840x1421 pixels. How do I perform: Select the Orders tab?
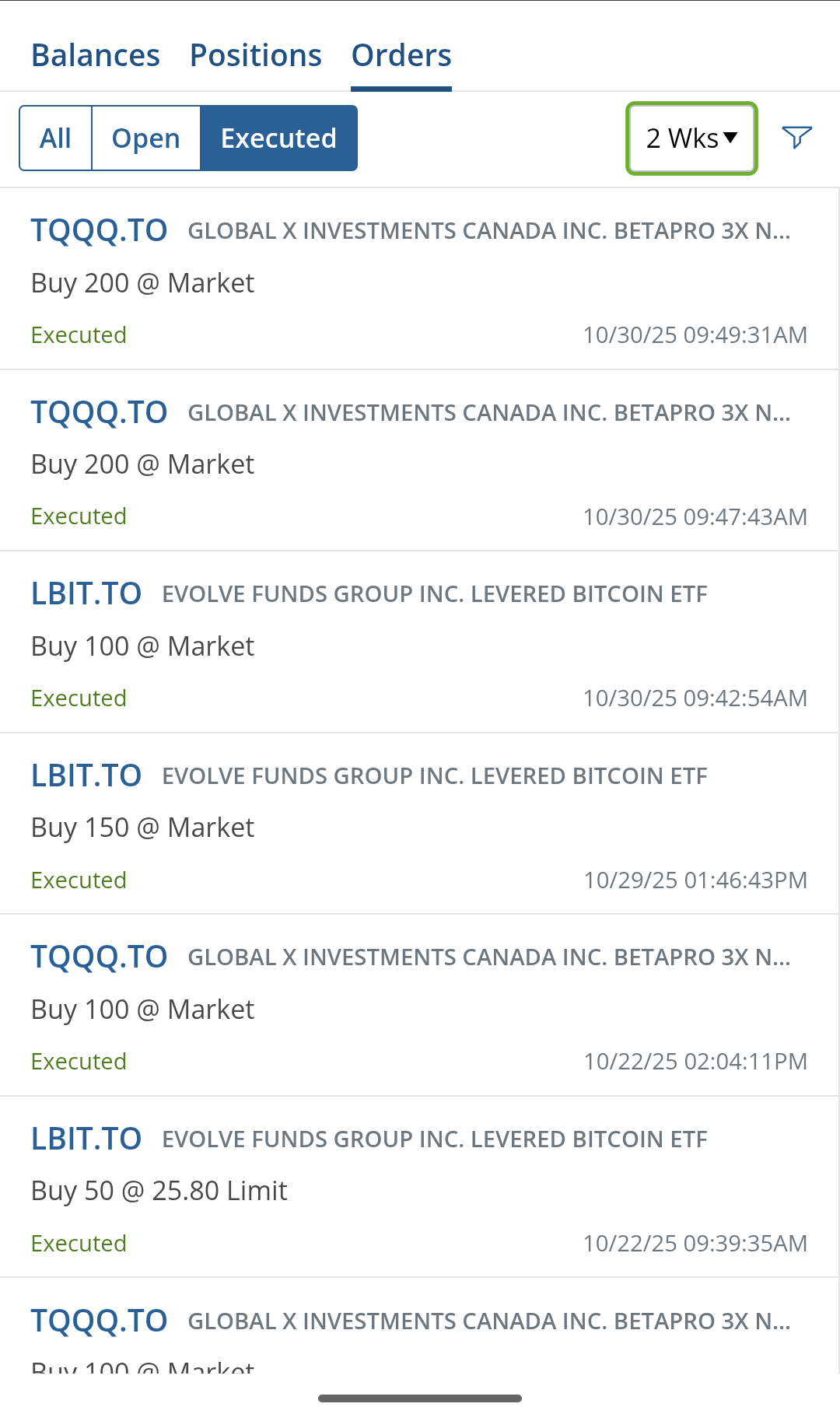[401, 56]
